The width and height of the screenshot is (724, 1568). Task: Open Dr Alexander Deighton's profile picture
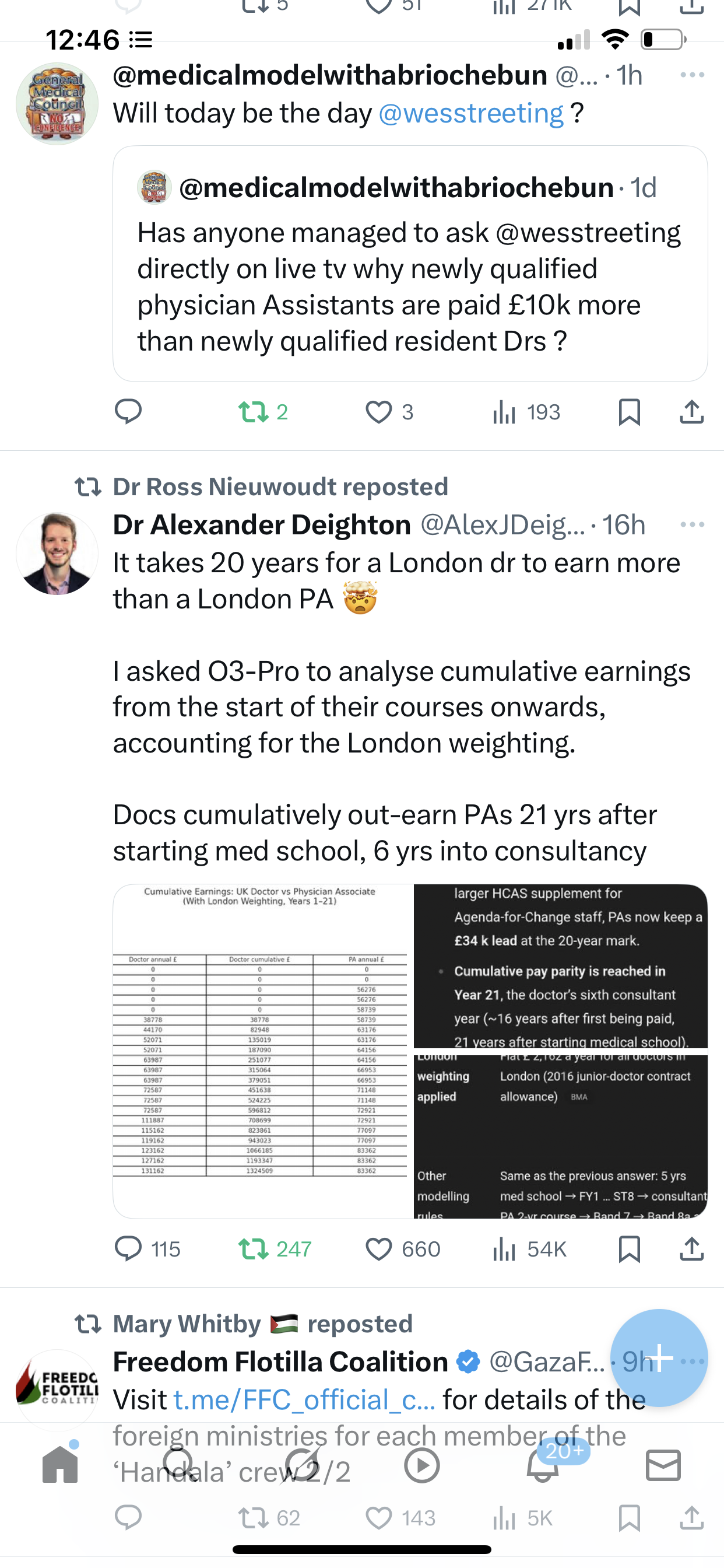pyautogui.click(x=57, y=554)
